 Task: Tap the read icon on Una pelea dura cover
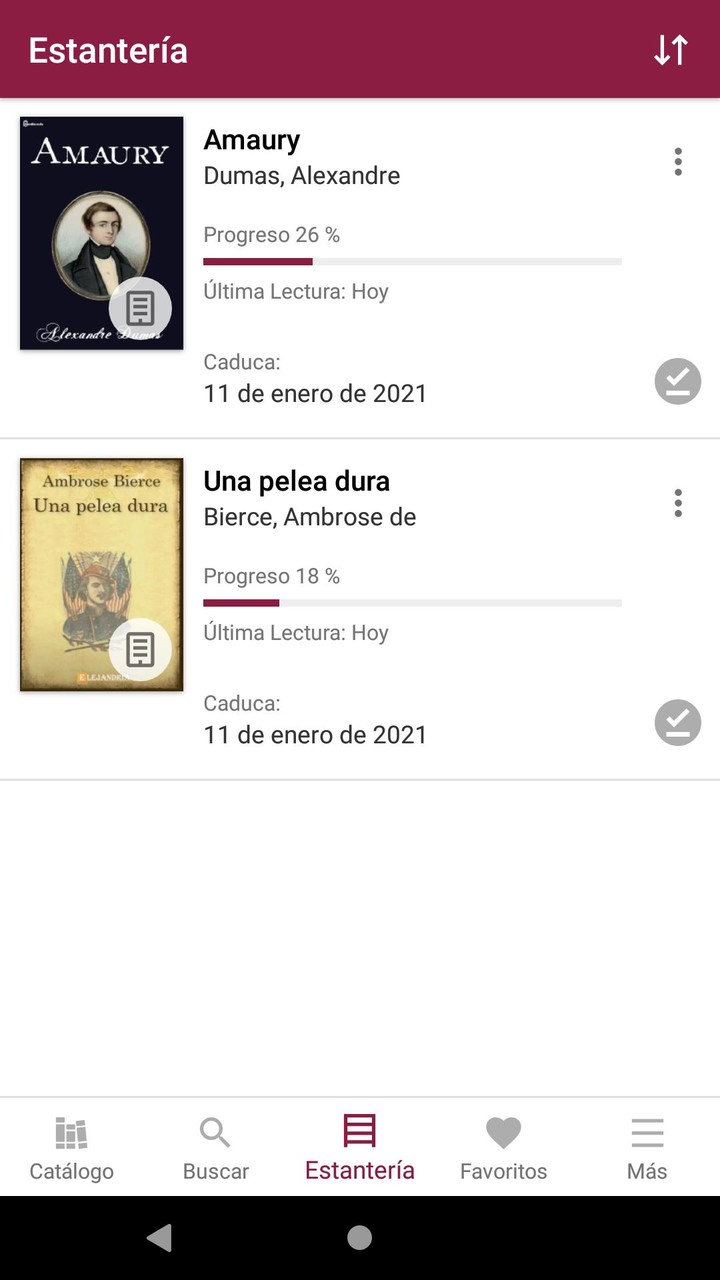(141, 650)
